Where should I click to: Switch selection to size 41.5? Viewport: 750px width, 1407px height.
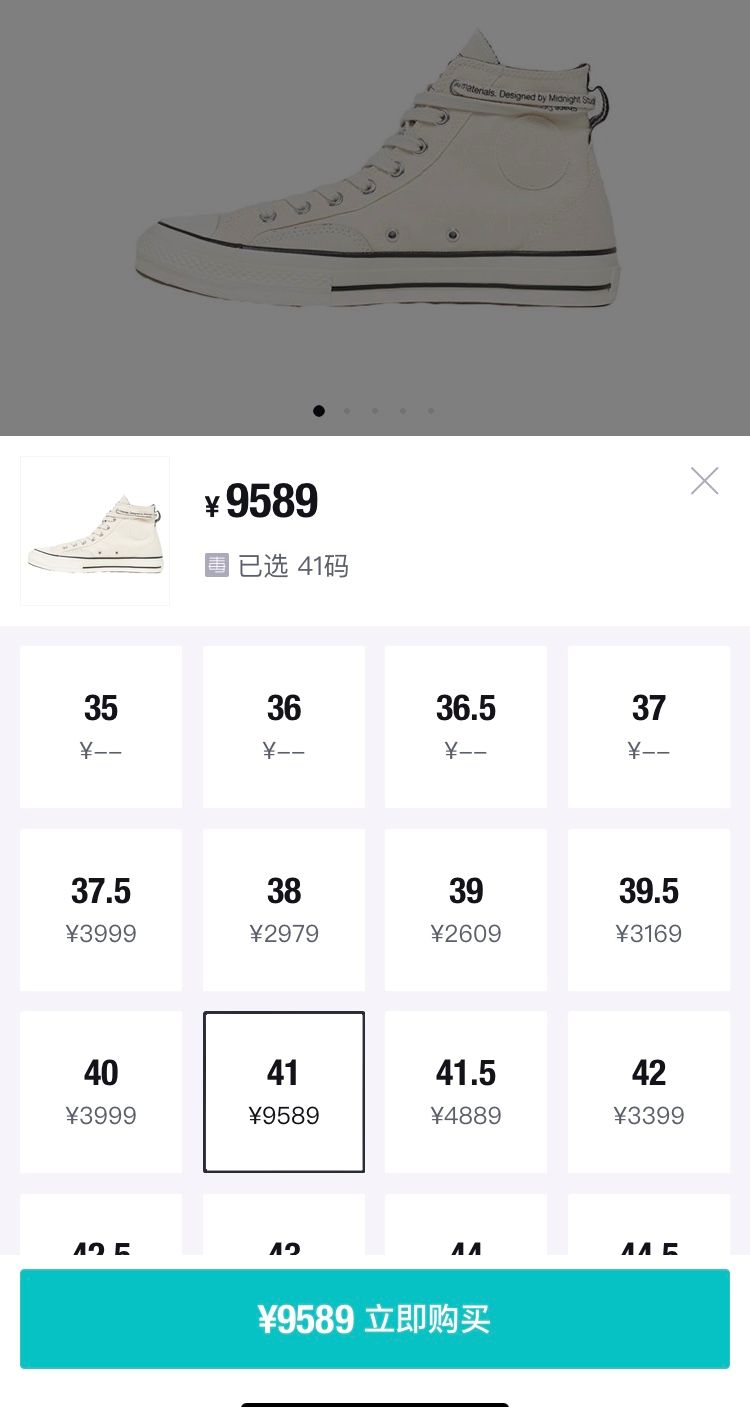[466, 1091]
